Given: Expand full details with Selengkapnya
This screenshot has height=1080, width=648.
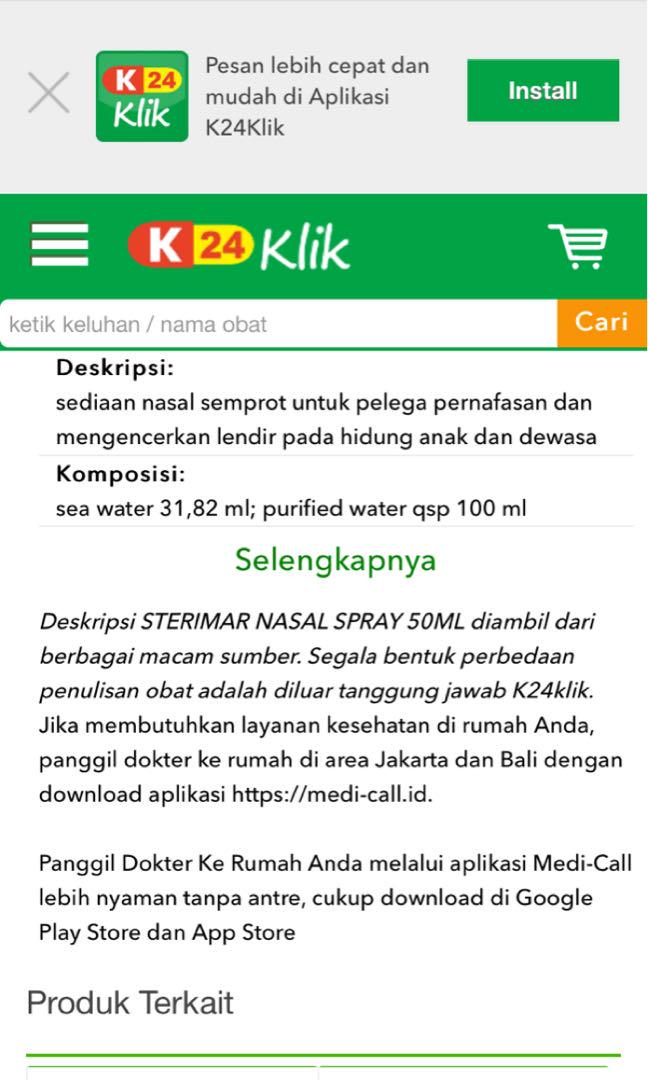Looking at the screenshot, I should coord(335,560).
